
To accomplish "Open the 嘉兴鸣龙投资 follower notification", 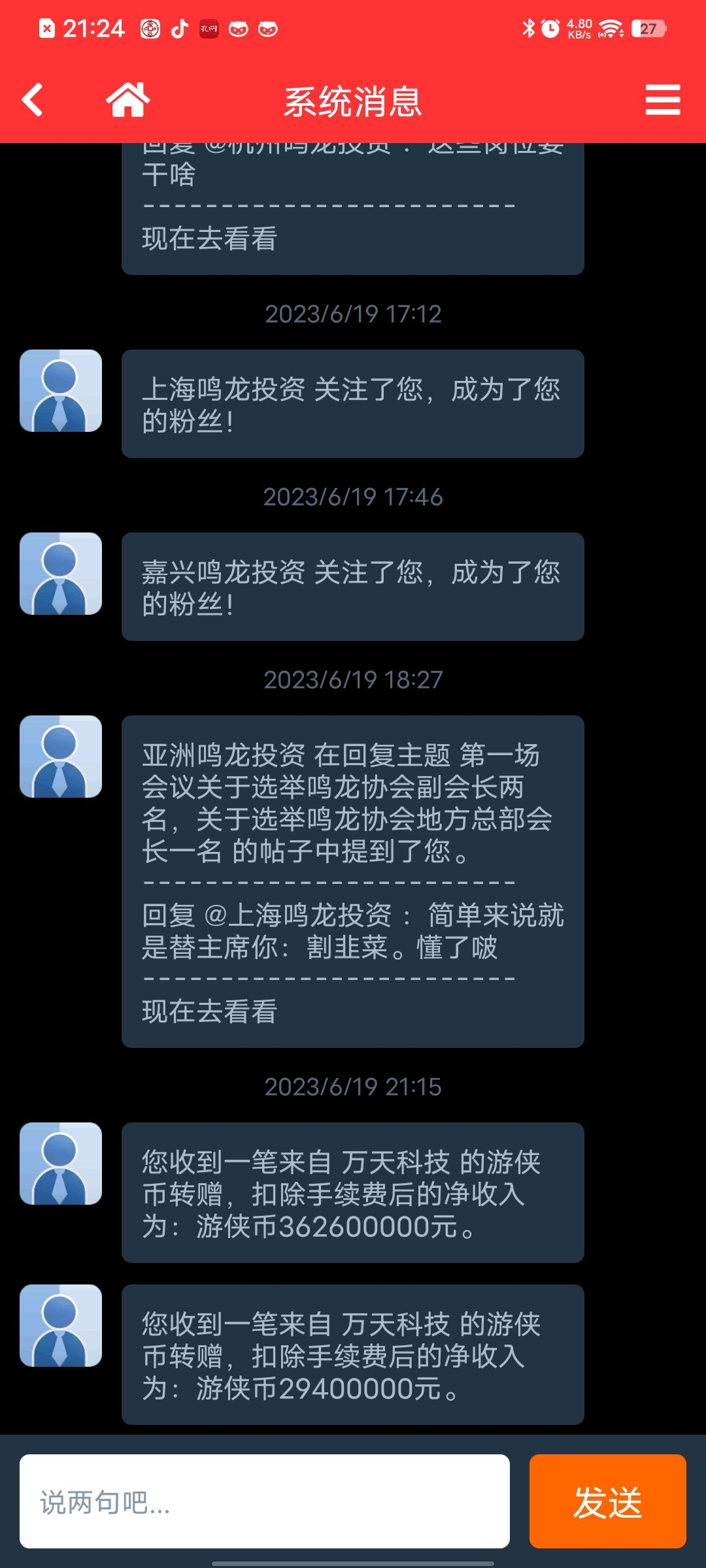I will point(353,587).
